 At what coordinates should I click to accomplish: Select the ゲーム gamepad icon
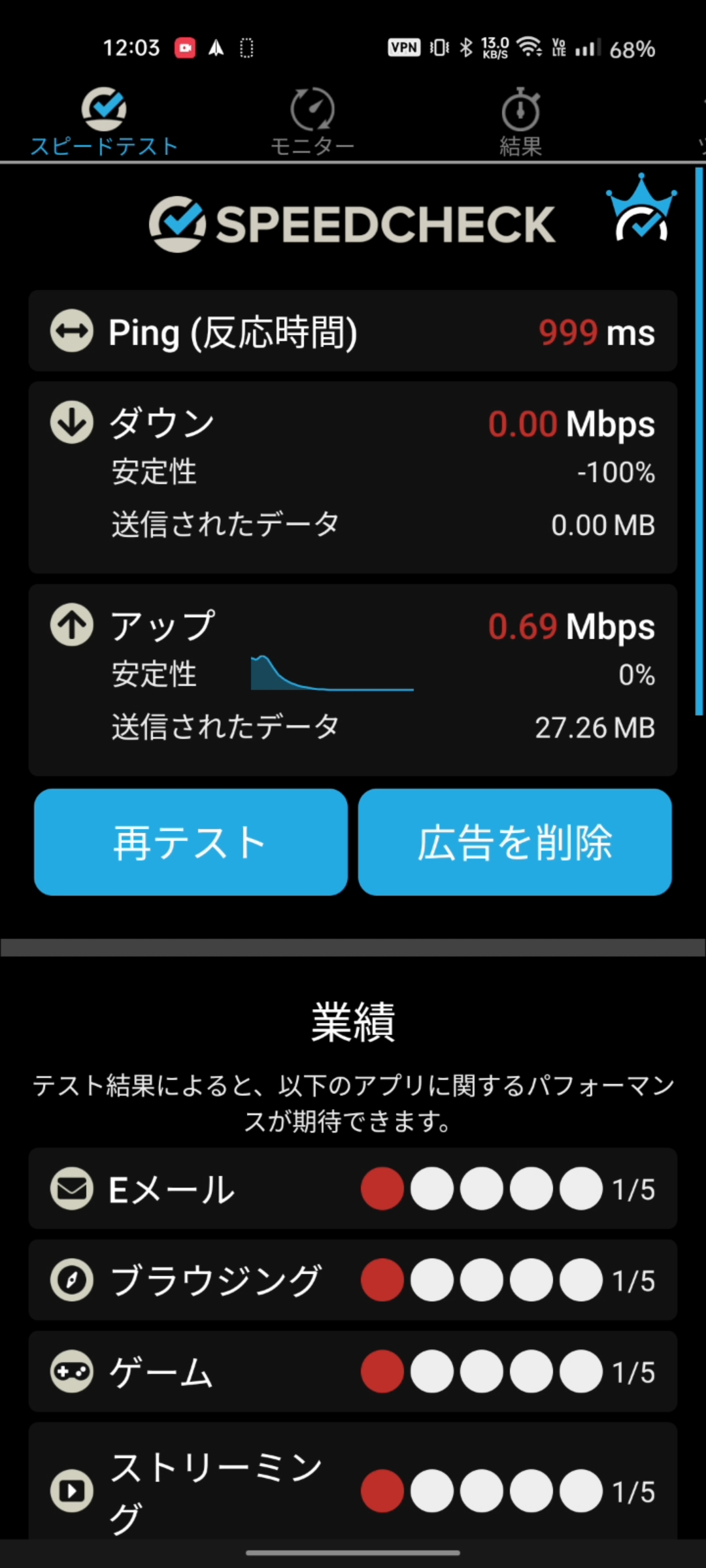72,1372
